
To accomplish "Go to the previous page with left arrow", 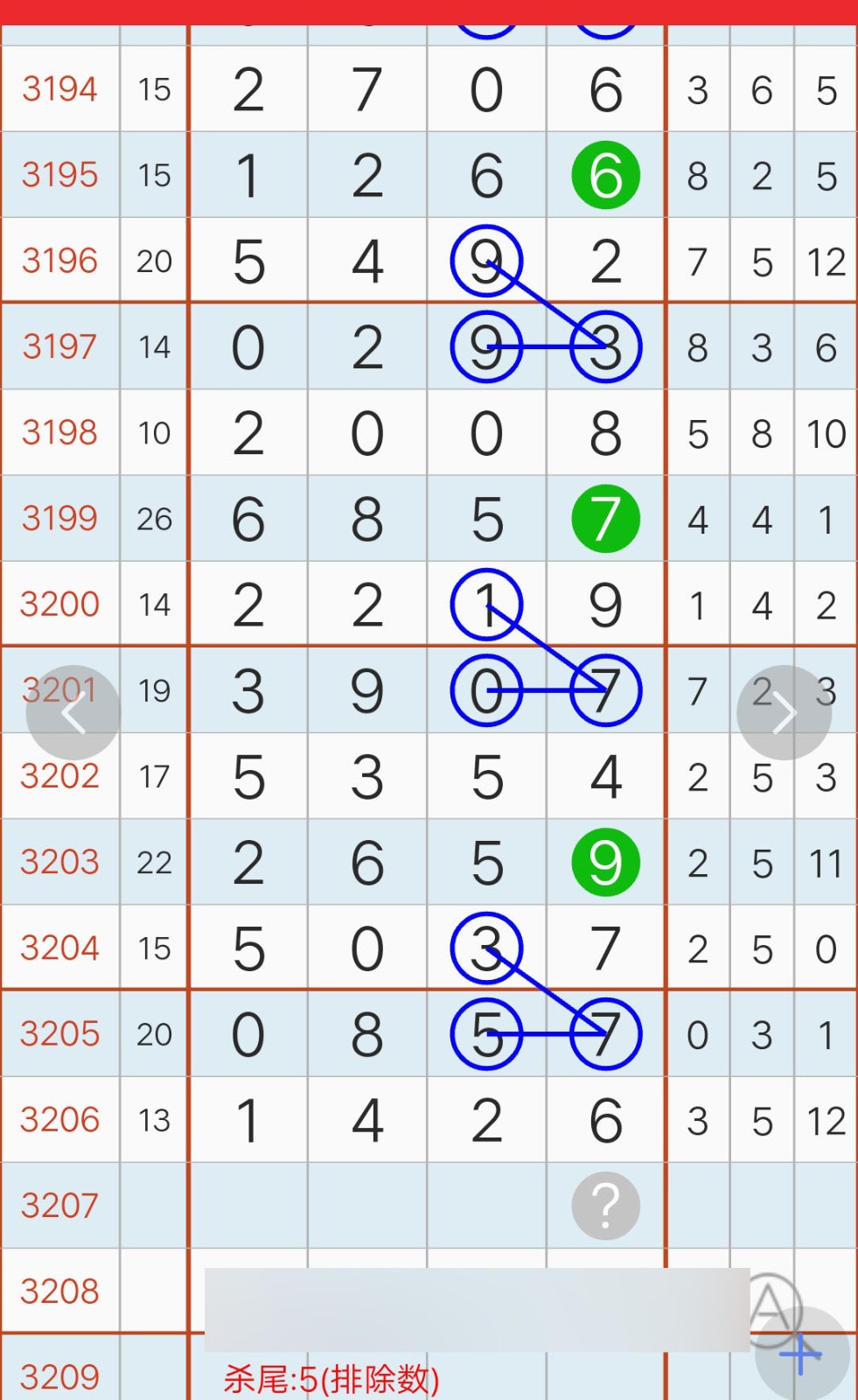I will (73, 713).
